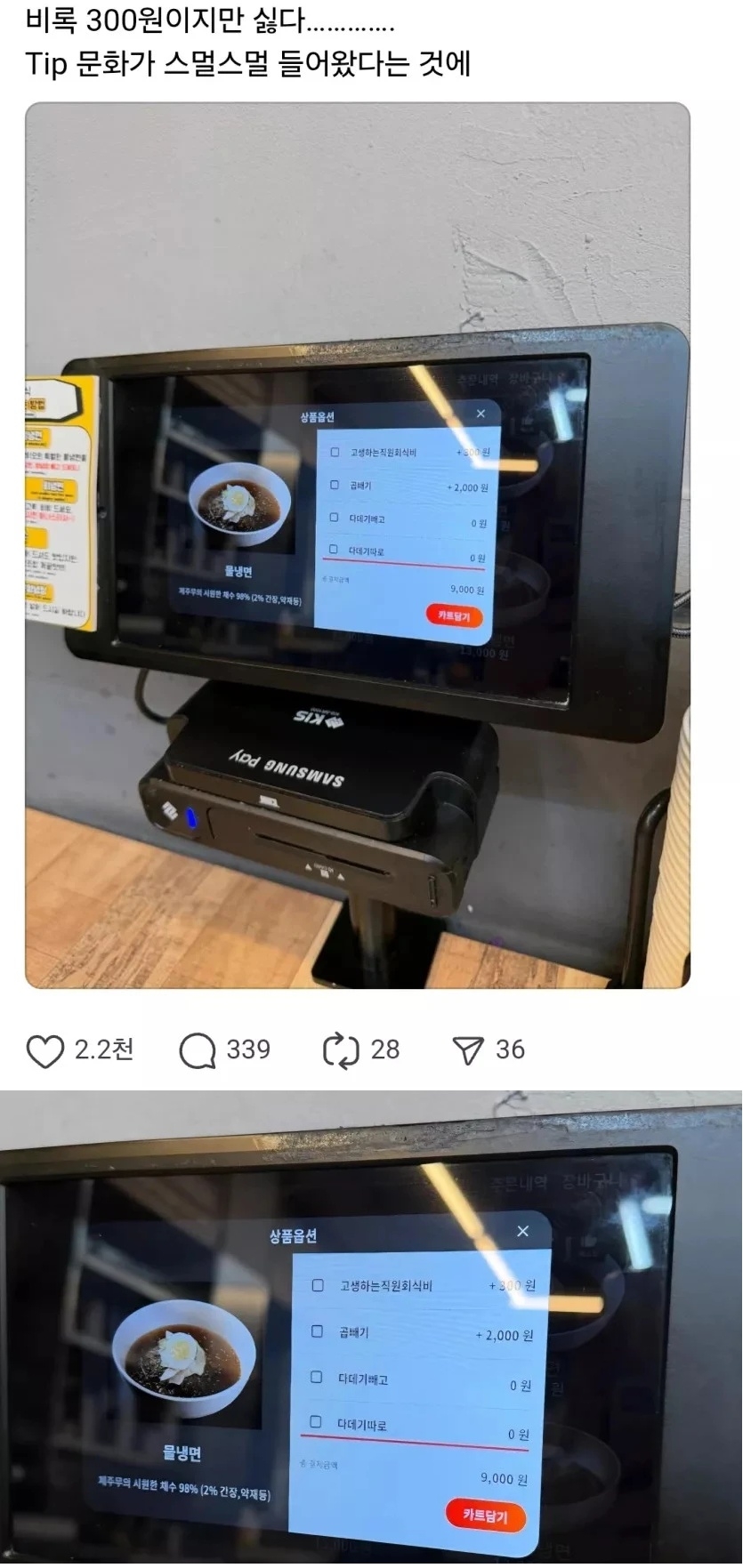Screen dimensions: 743x1568
Task: Like this post with the heart icon
Action: coord(44,1051)
